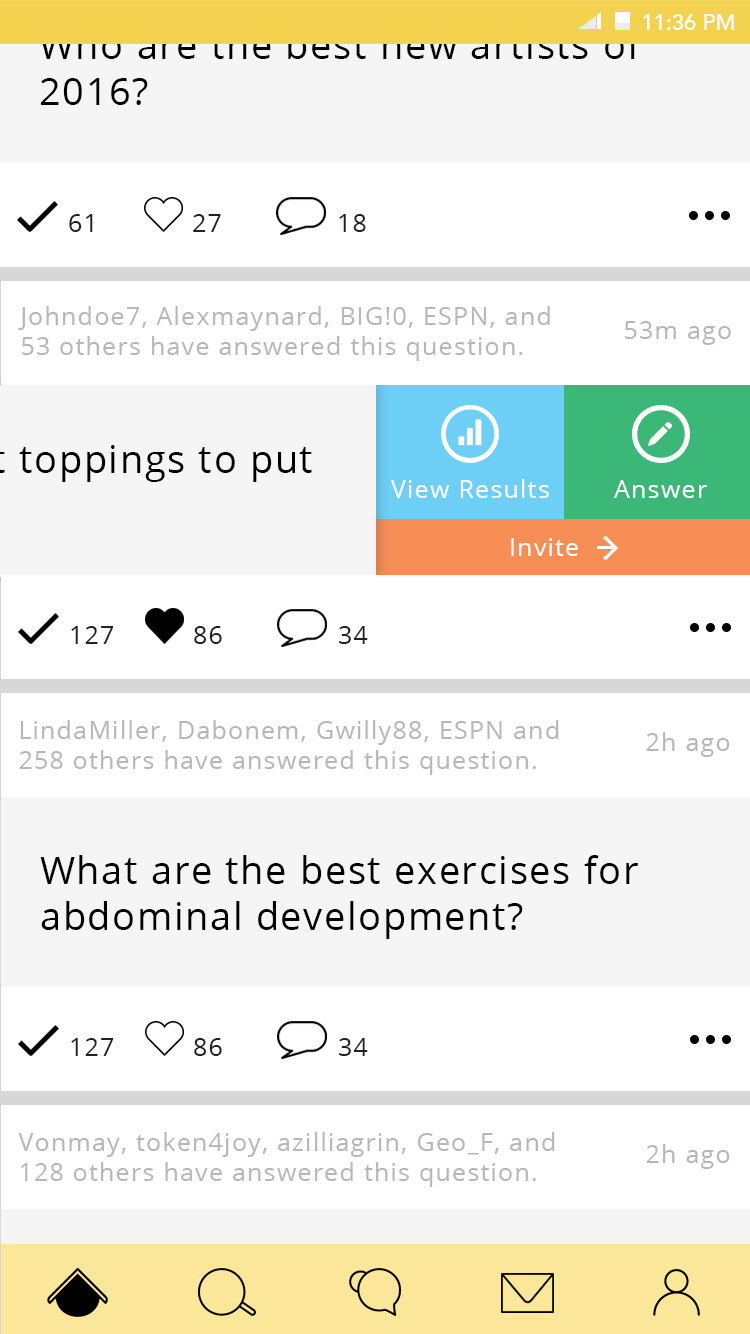Image resolution: width=750 pixels, height=1334 pixels.
Task: Open comments on the abdominal exercises question
Action: coord(301,1040)
